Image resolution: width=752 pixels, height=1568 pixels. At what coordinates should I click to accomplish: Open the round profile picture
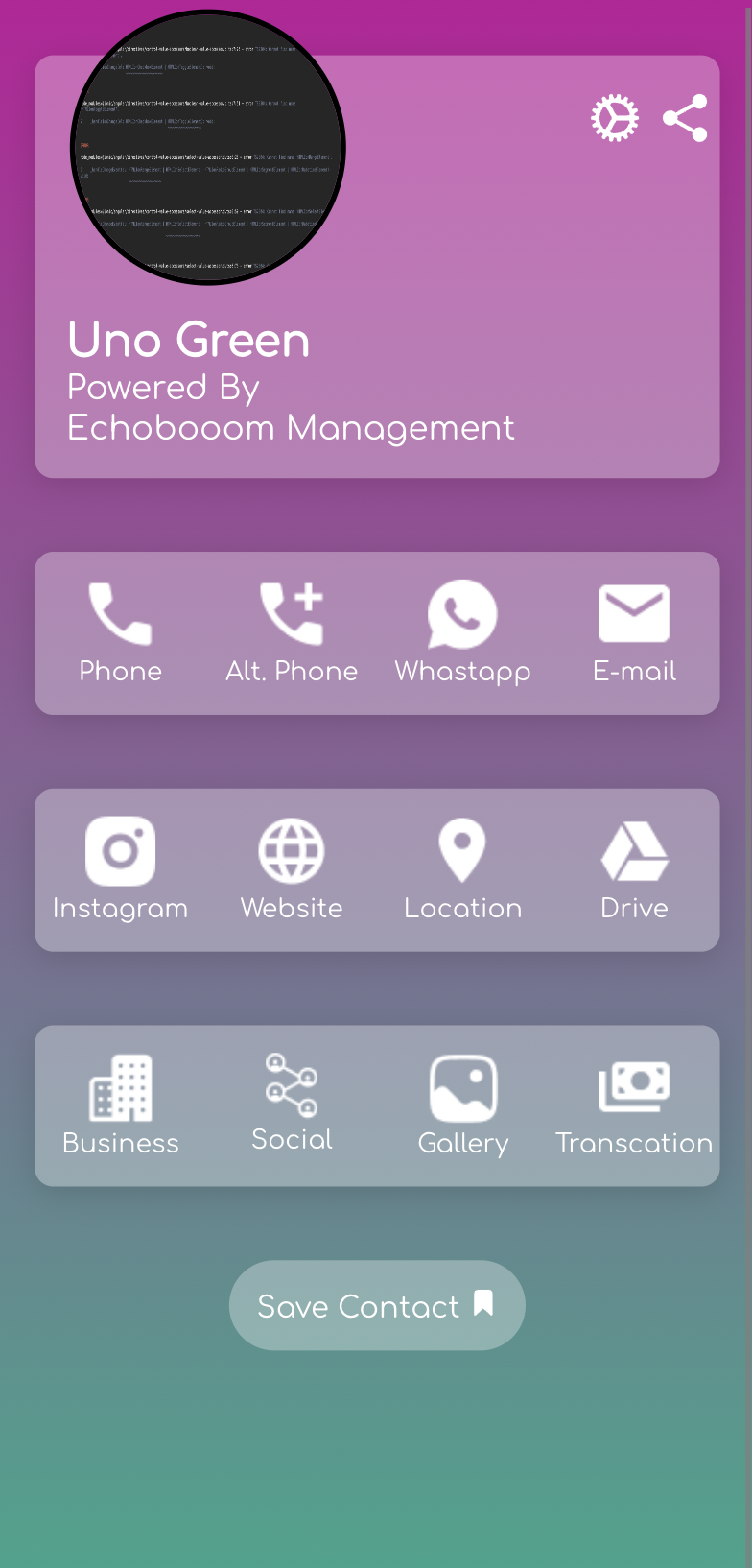pyautogui.click(x=207, y=148)
